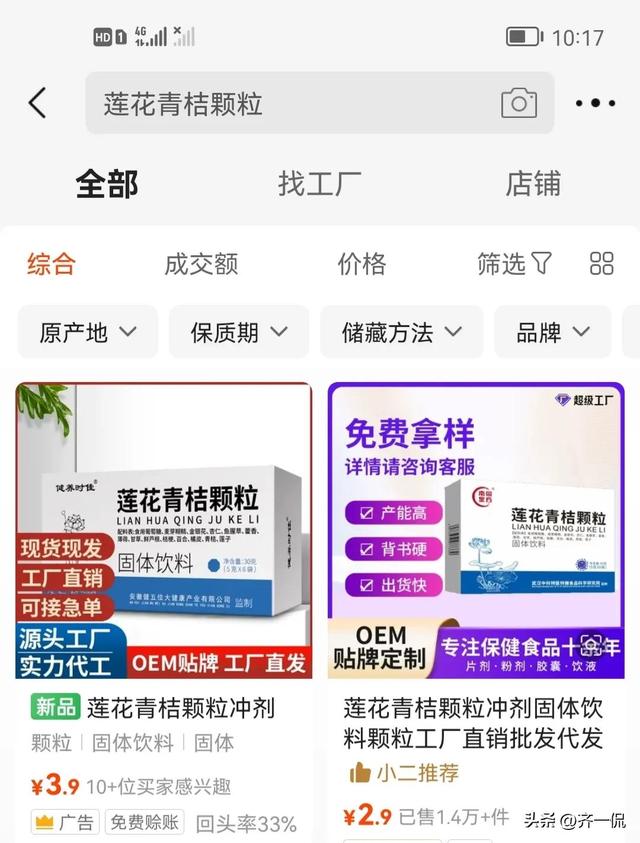Switch to the 全部 tab

click(x=107, y=184)
